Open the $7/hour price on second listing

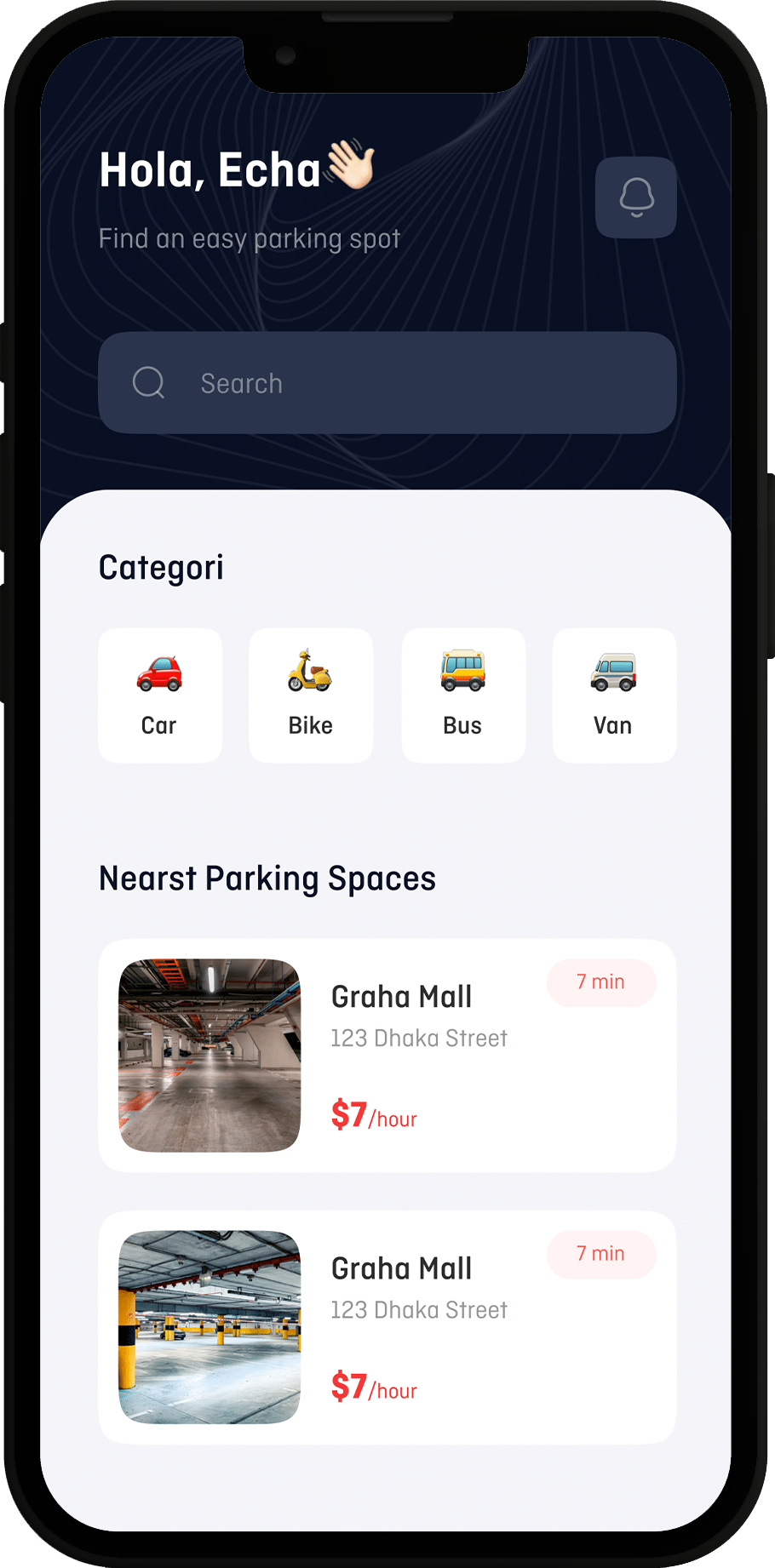pyautogui.click(x=373, y=1388)
